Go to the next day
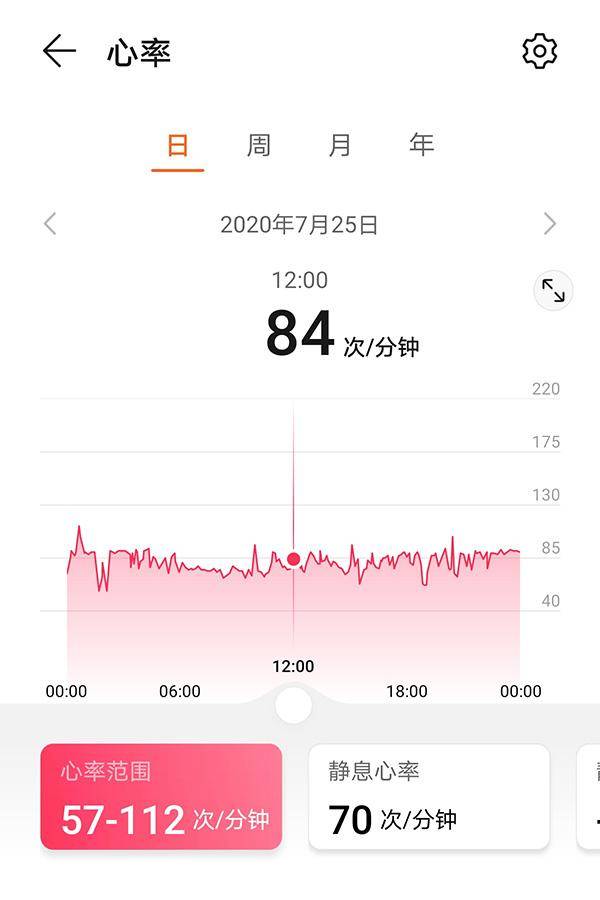 tap(549, 224)
